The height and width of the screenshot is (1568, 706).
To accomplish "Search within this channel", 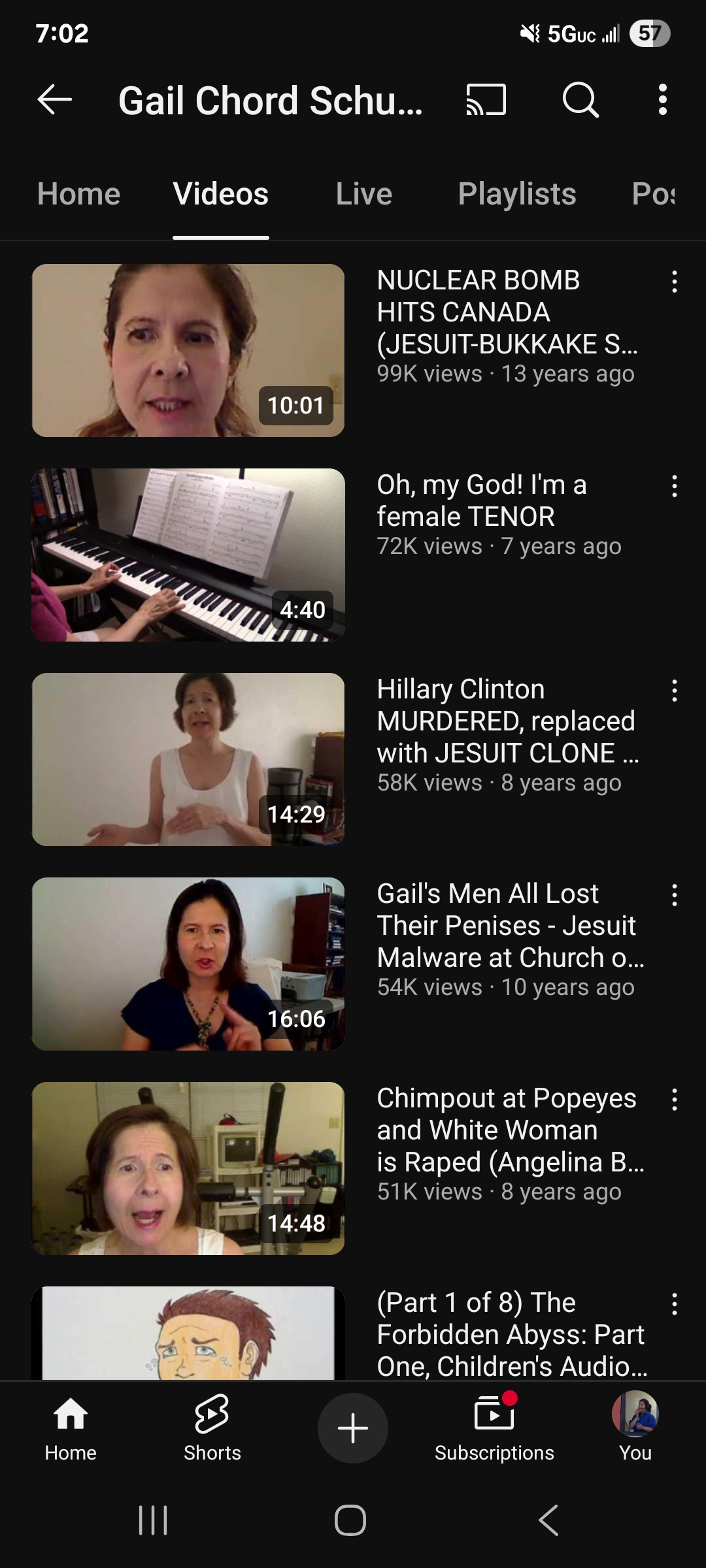I will 580,100.
